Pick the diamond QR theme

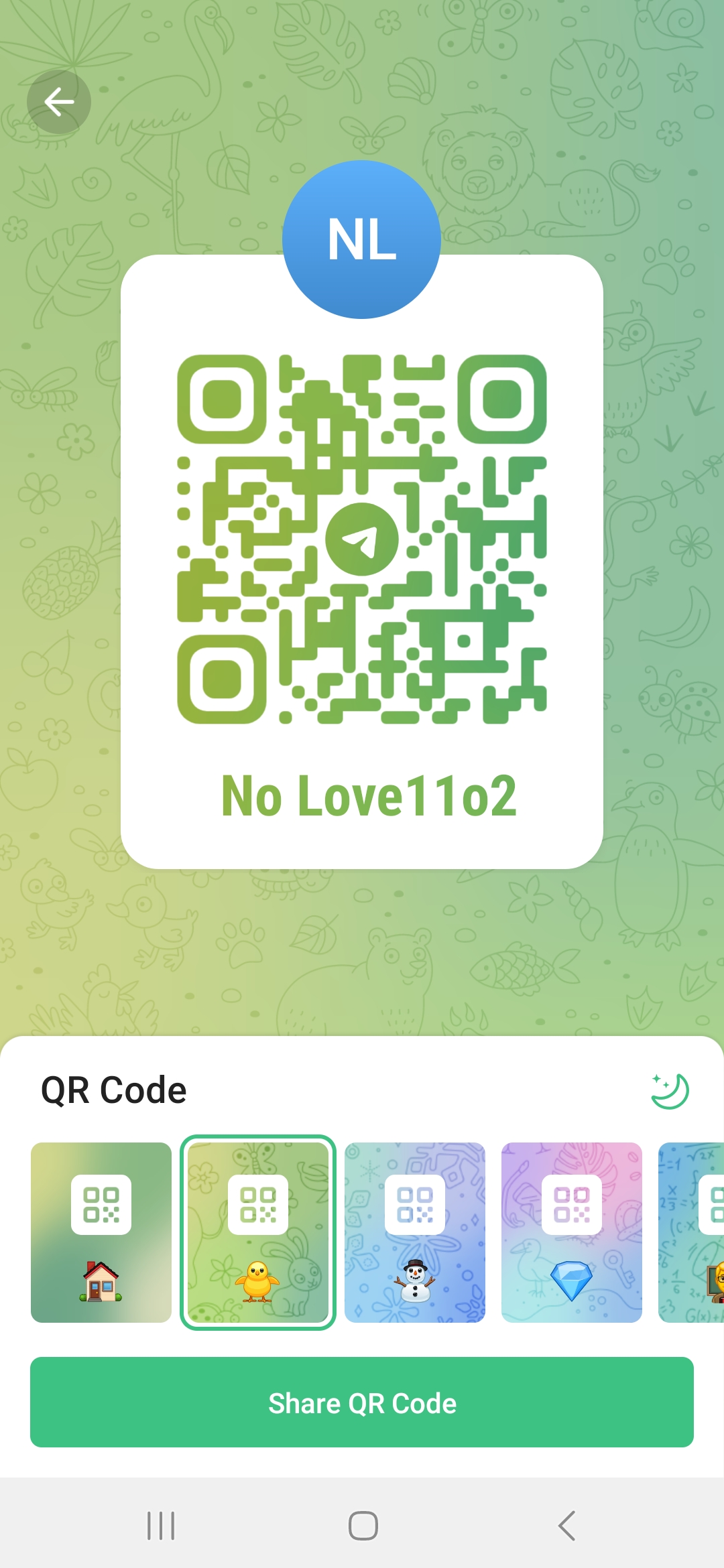572,1232
